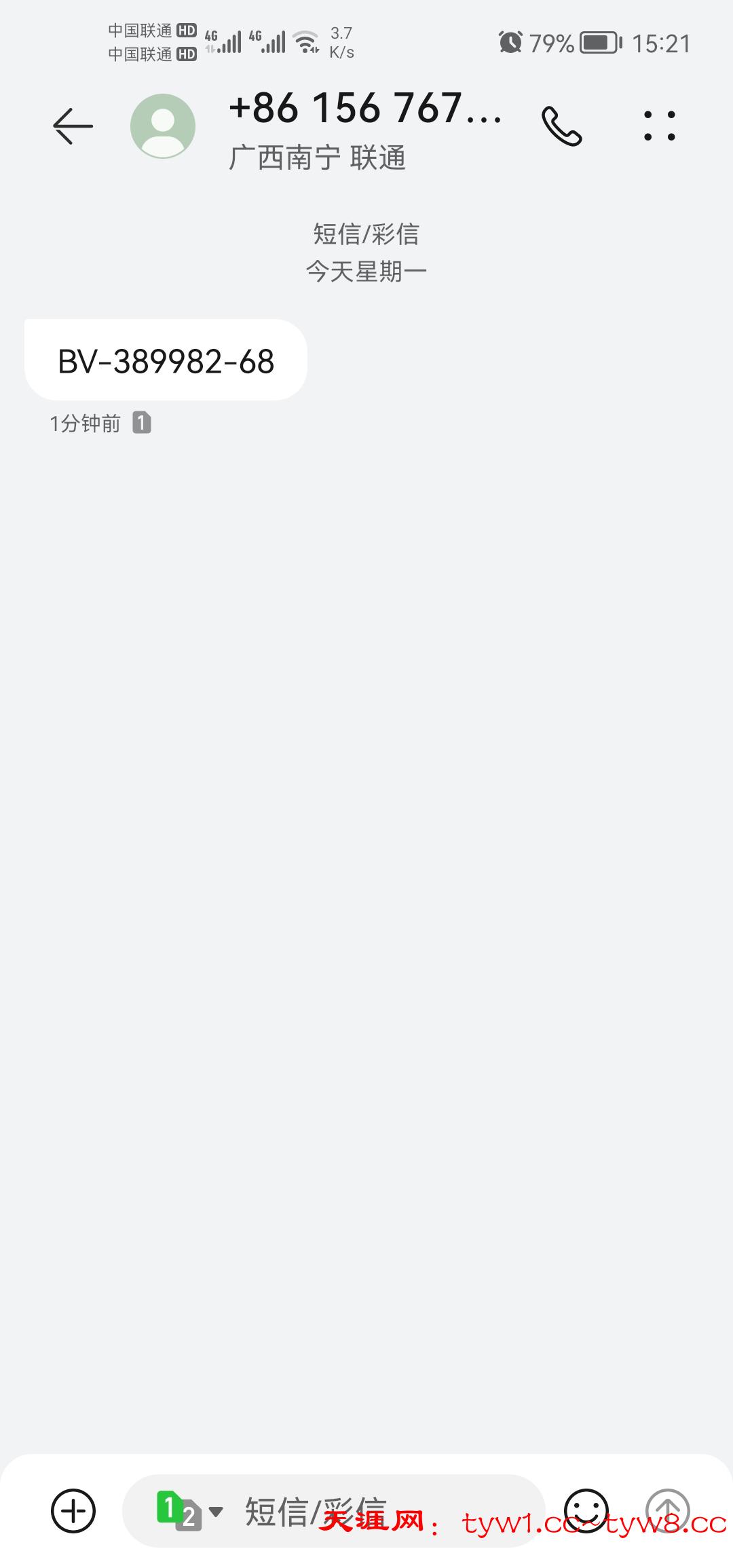Open the four-dot overflow menu
The image size is (733, 1568).
(x=659, y=126)
